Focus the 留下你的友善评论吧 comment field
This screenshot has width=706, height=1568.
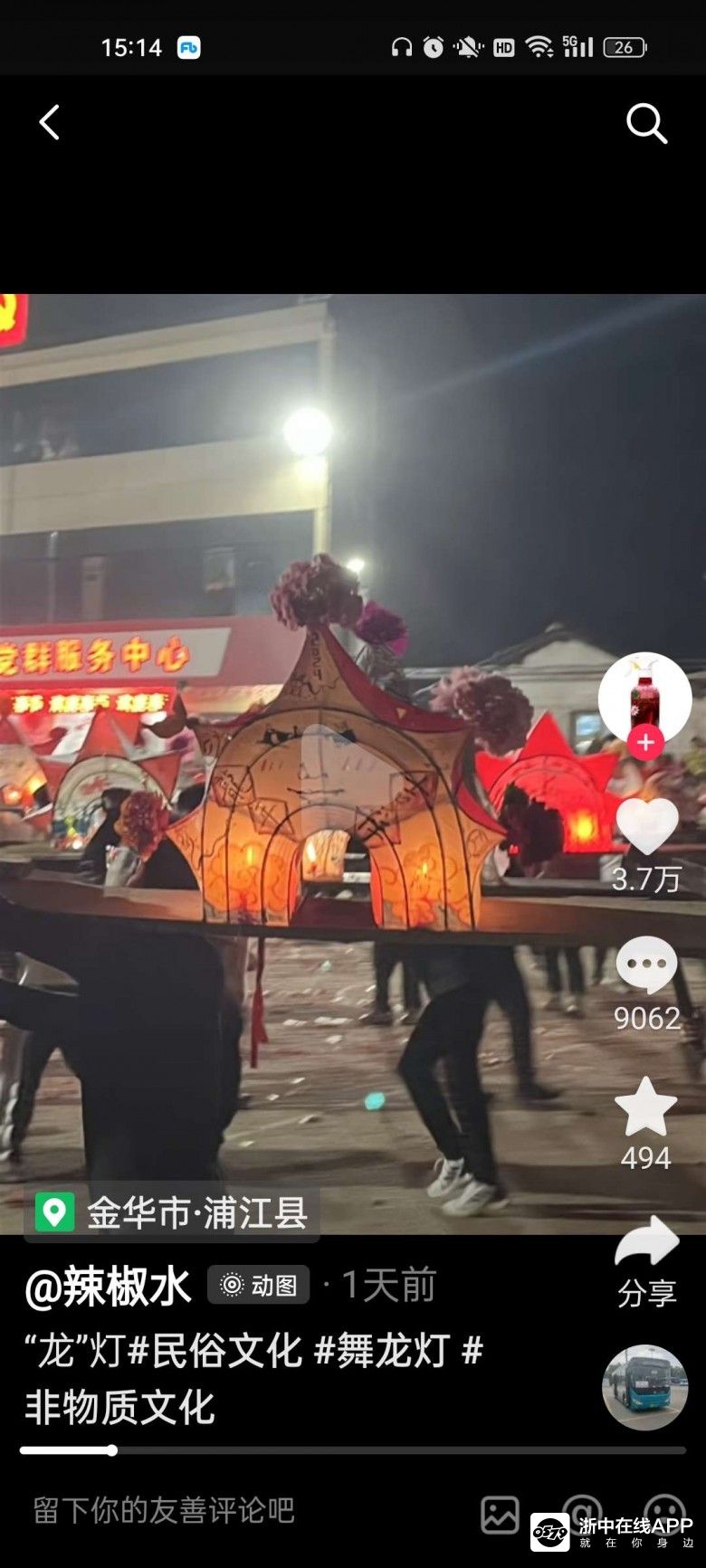(x=163, y=1510)
